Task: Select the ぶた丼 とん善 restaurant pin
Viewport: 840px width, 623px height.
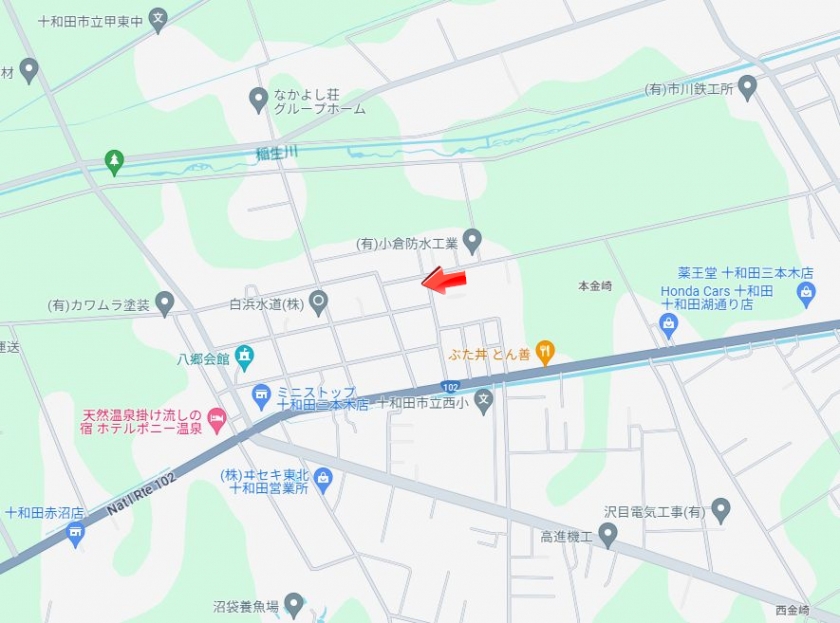Action: pyautogui.click(x=545, y=350)
